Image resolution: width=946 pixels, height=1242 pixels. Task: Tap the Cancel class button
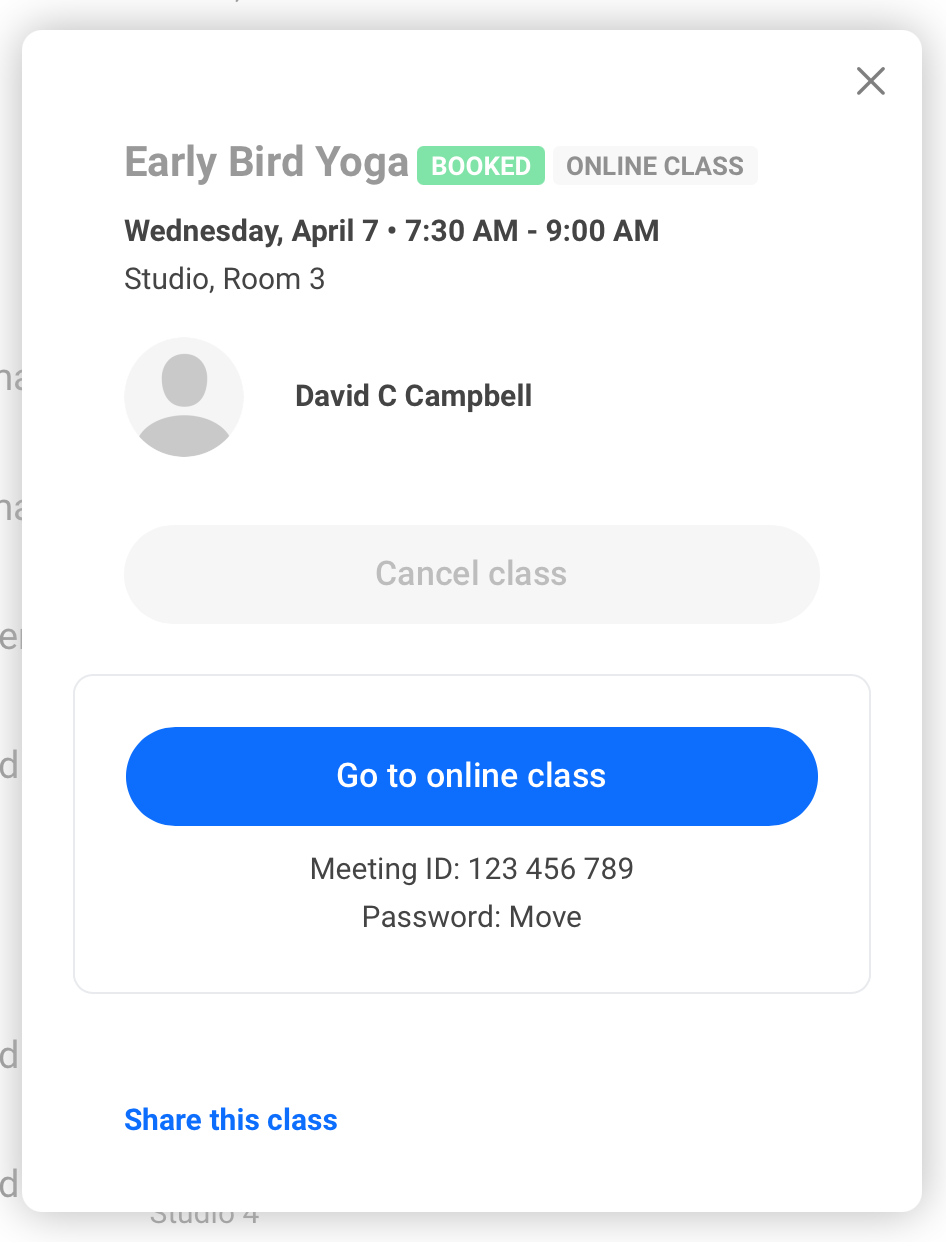coord(471,574)
